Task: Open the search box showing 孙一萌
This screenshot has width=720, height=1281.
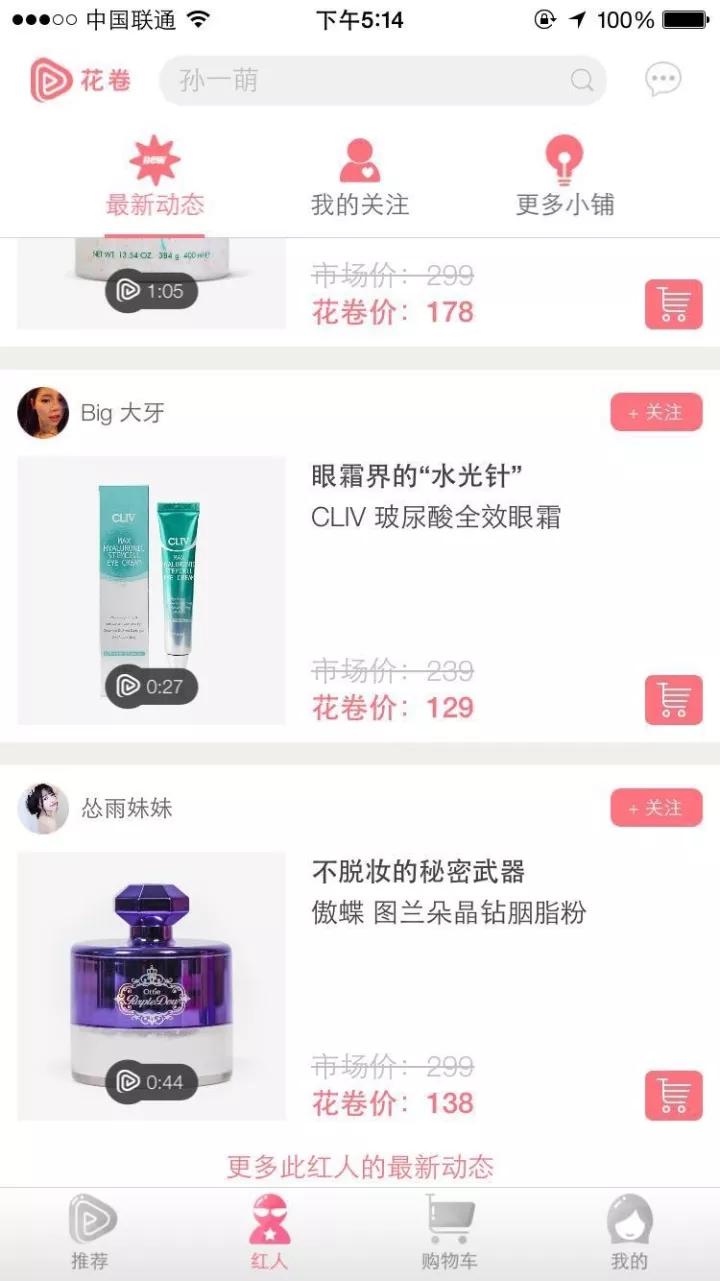Action: pyautogui.click(x=383, y=80)
